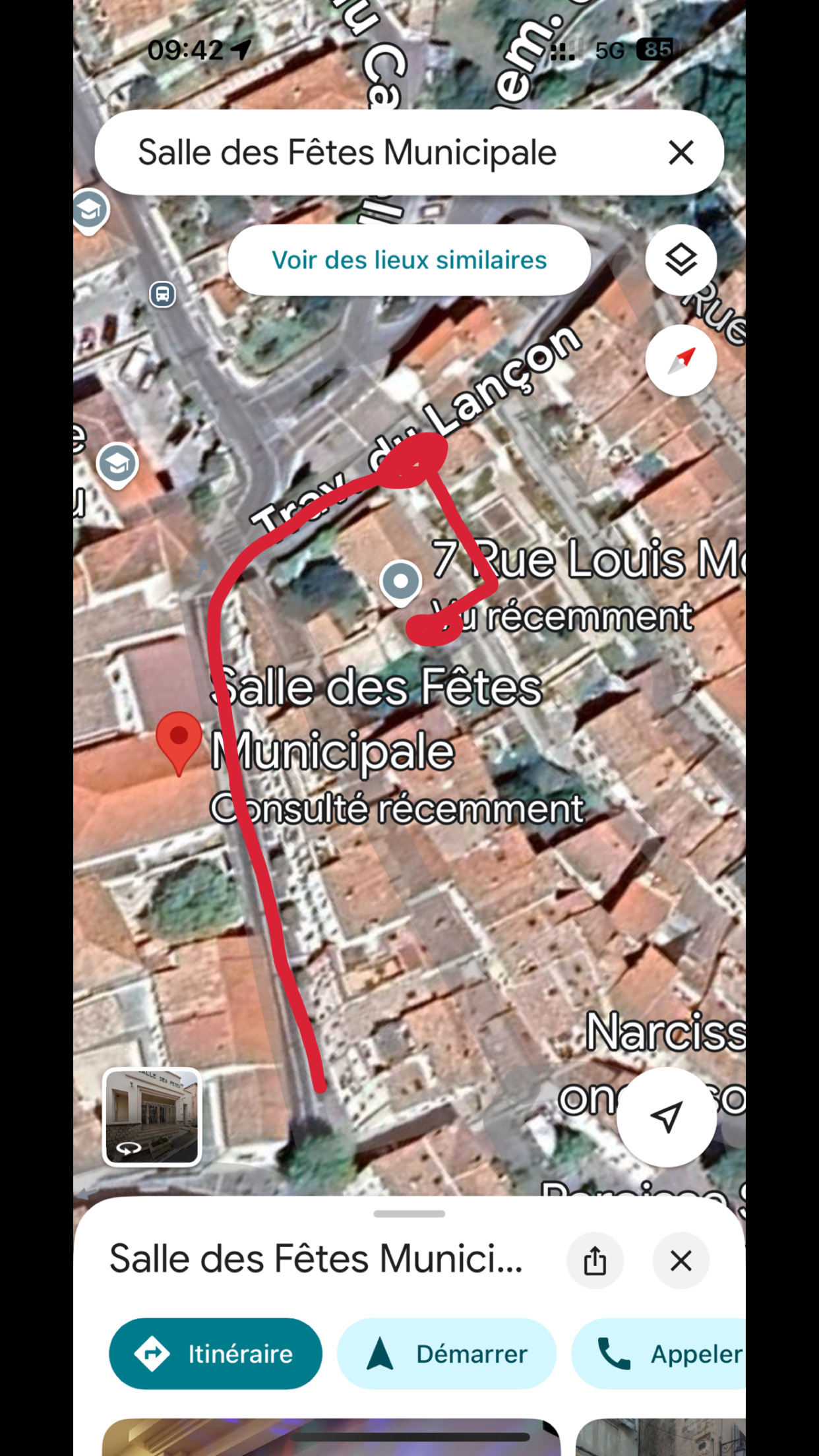Start navigation with Démarrer
The image size is (819, 1456).
click(x=446, y=1354)
